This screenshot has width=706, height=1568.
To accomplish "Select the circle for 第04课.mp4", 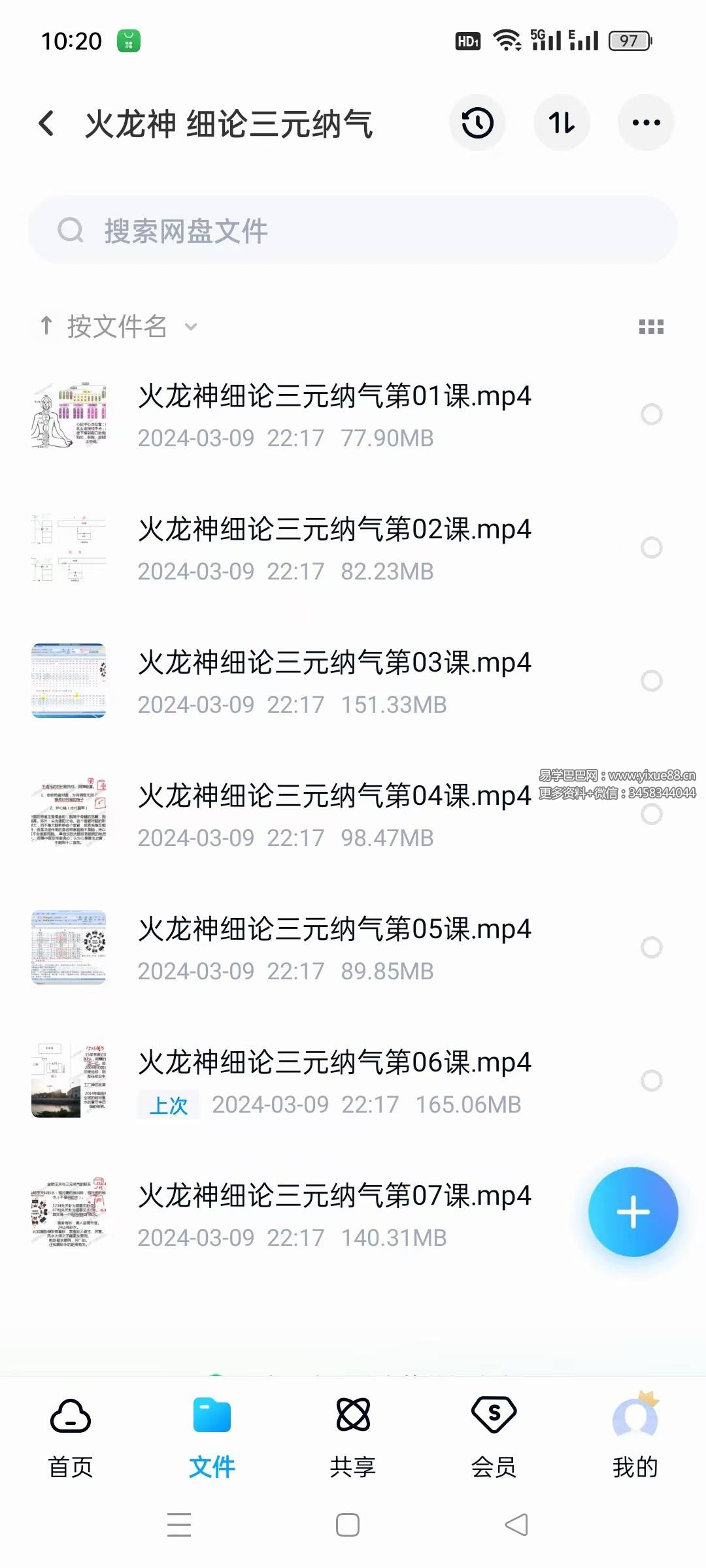I will 651,815.
